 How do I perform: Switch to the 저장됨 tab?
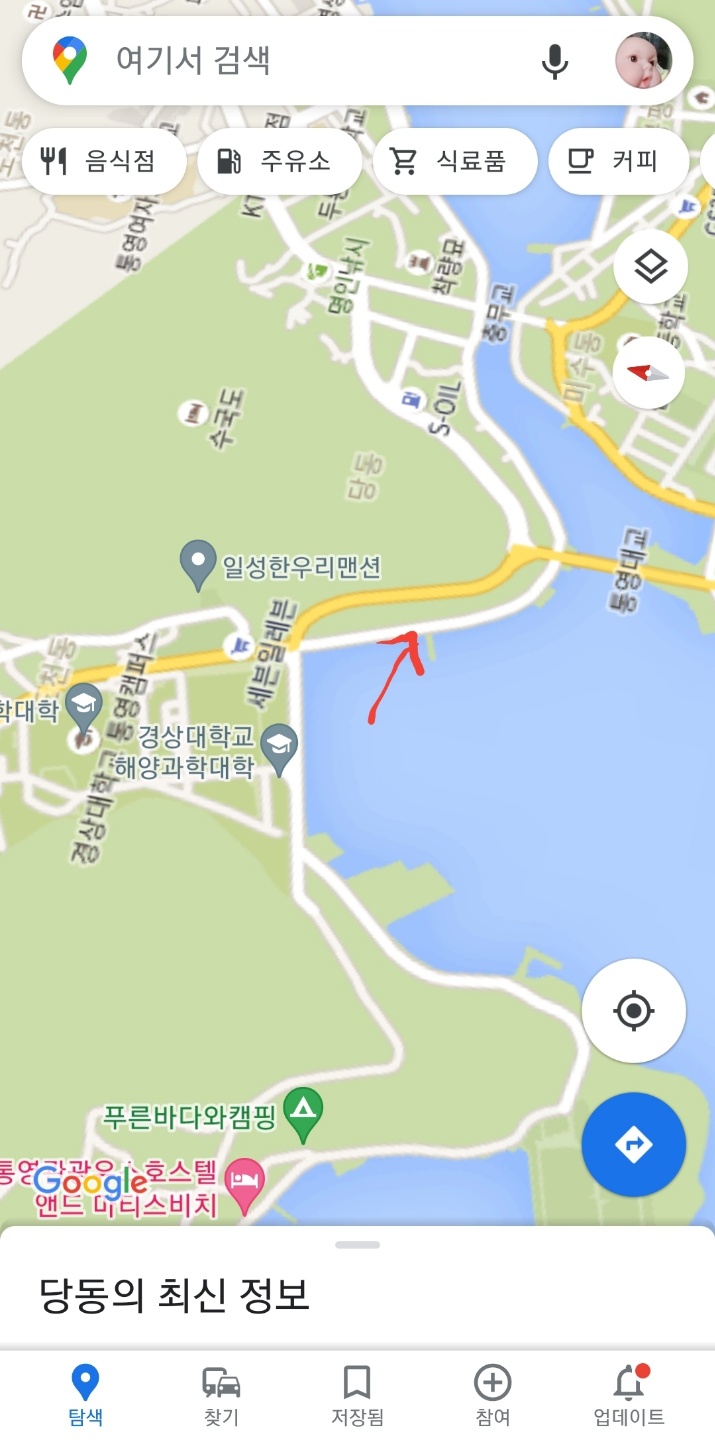(357, 1396)
